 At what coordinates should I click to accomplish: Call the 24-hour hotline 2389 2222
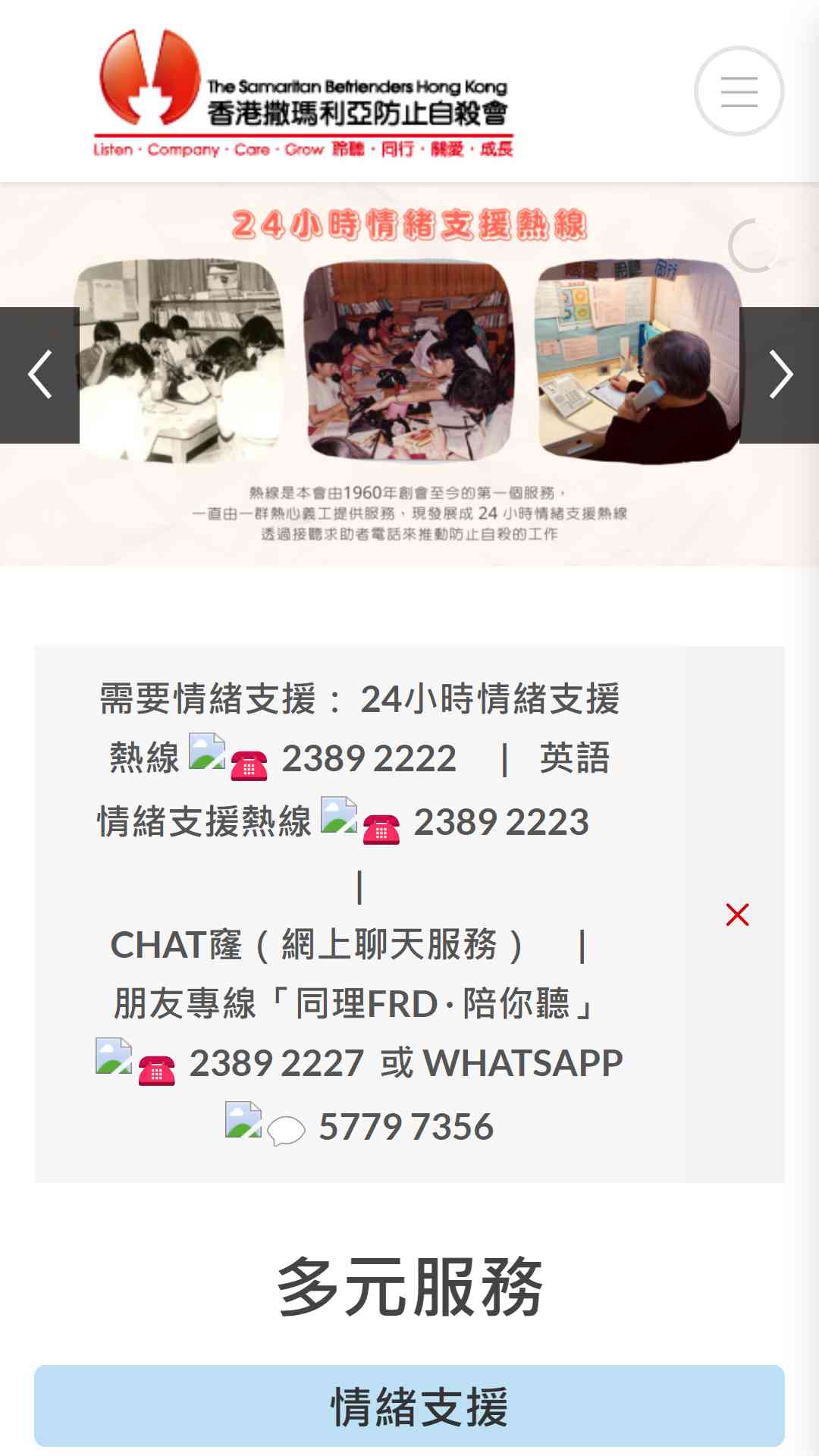coord(369,758)
